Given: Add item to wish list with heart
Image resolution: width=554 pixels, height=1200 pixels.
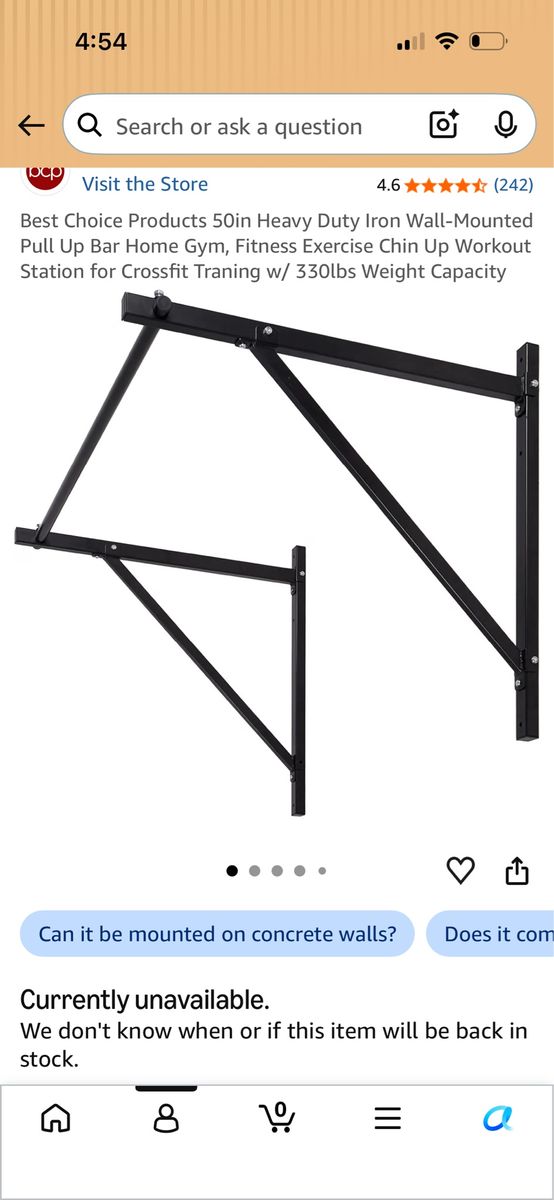Looking at the screenshot, I should point(460,870).
